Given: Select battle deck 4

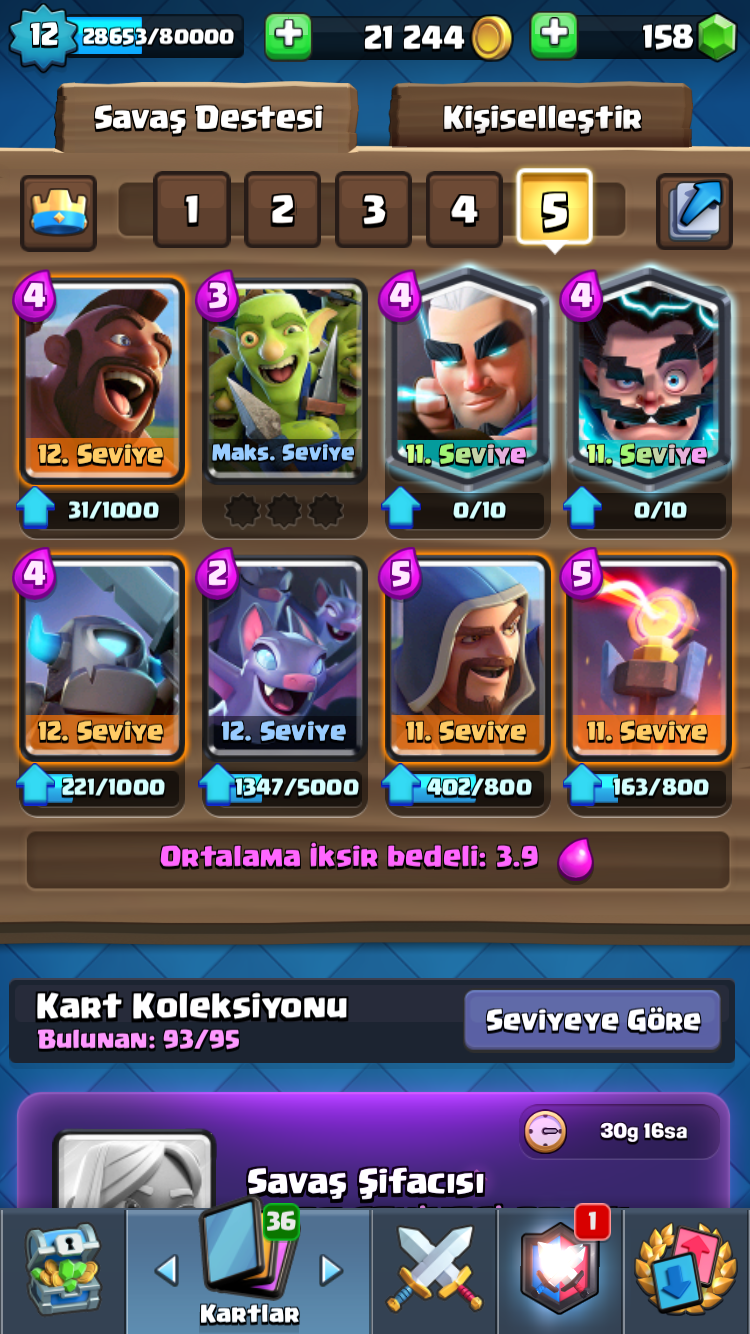Looking at the screenshot, I should point(464,210).
